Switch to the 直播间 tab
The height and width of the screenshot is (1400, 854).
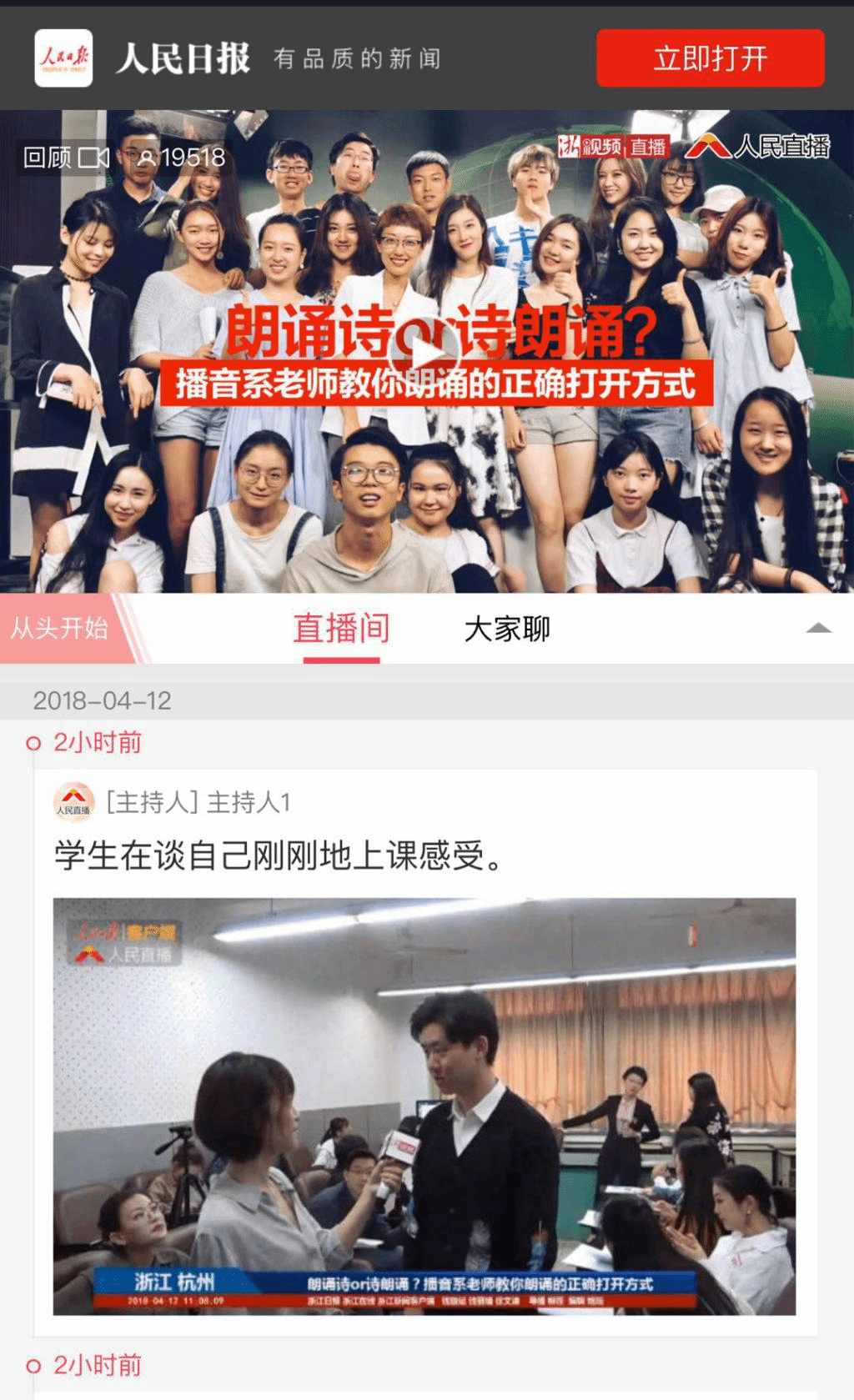point(341,629)
